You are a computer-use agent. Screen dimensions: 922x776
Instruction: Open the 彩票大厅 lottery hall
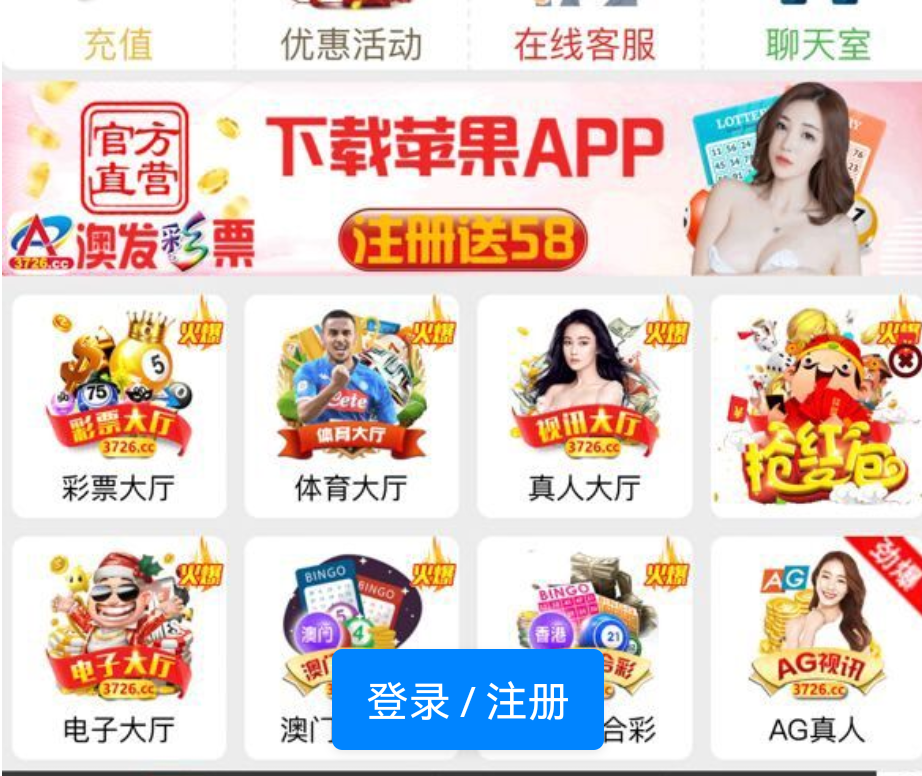pos(119,405)
